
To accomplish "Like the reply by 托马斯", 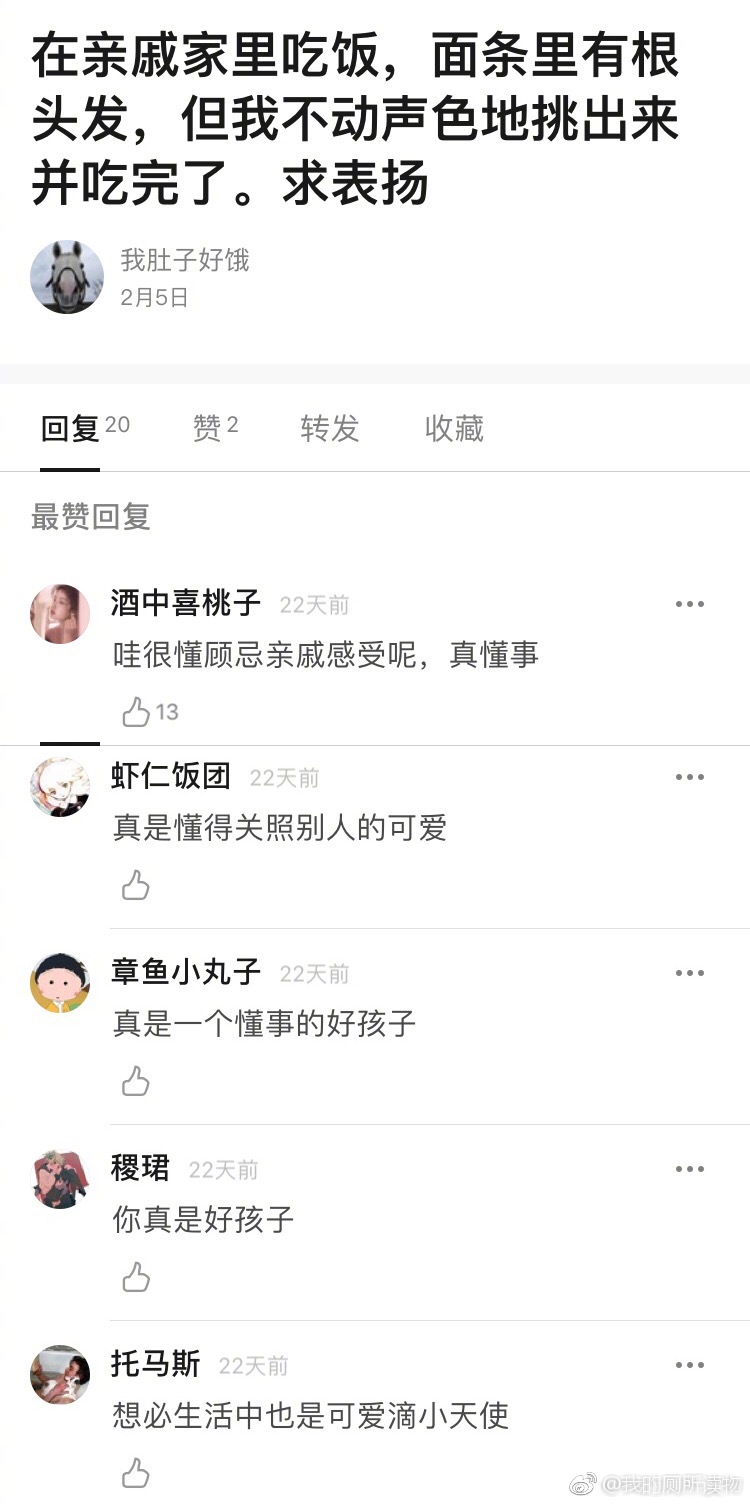I will tap(136, 1473).
